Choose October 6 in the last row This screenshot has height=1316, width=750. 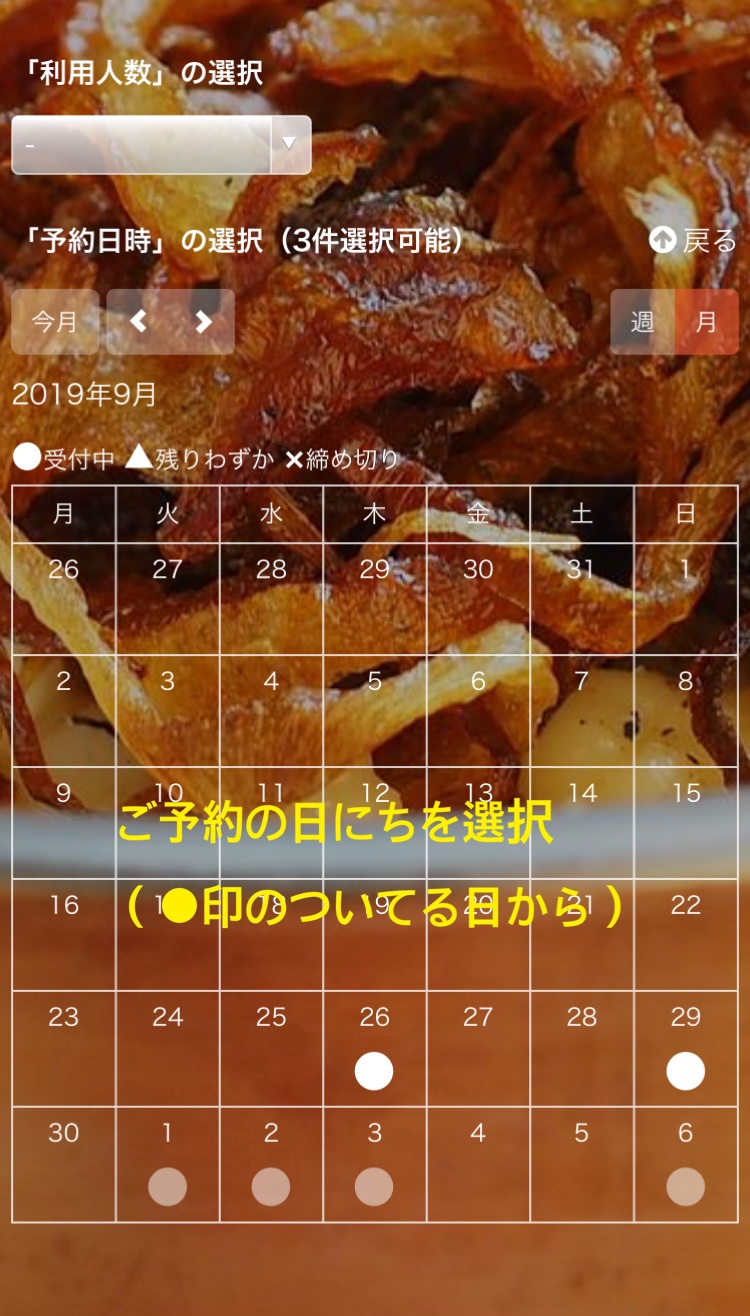click(x=685, y=1186)
